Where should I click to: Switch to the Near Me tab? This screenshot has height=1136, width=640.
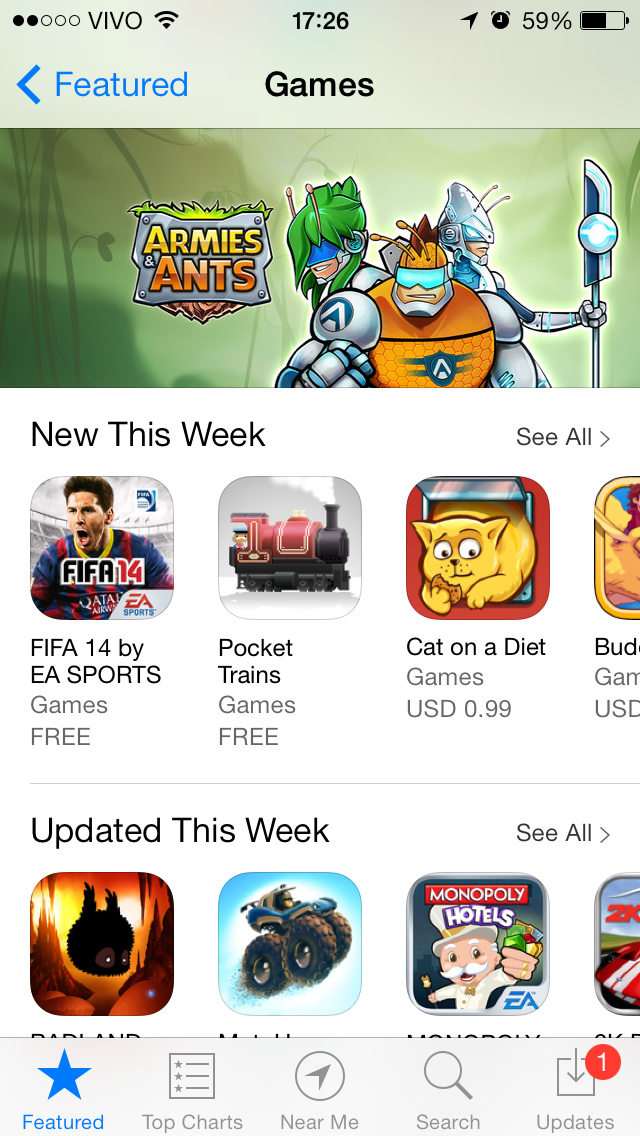point(320,1089)
